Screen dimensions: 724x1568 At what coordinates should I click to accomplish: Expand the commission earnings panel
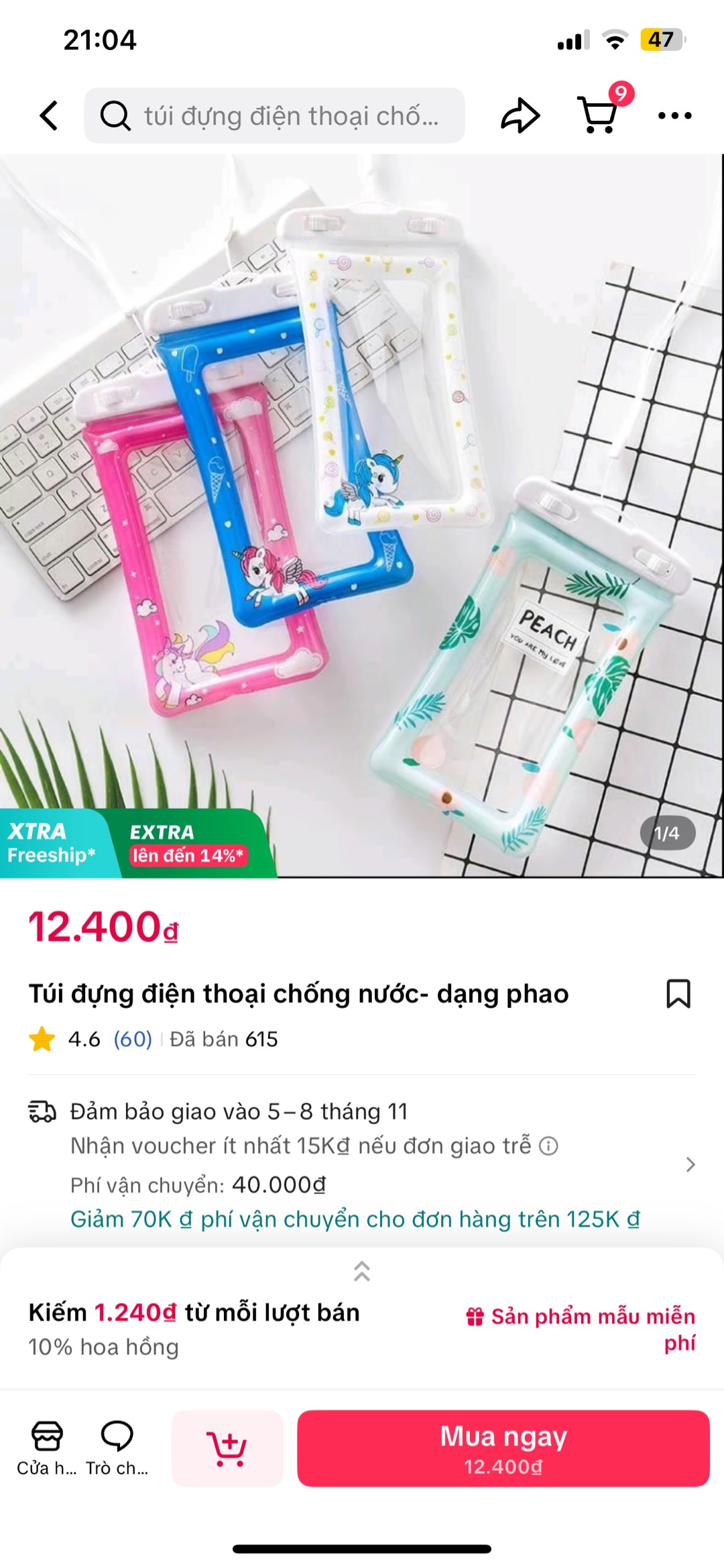pyautogui.click(x=362, y=1270)
